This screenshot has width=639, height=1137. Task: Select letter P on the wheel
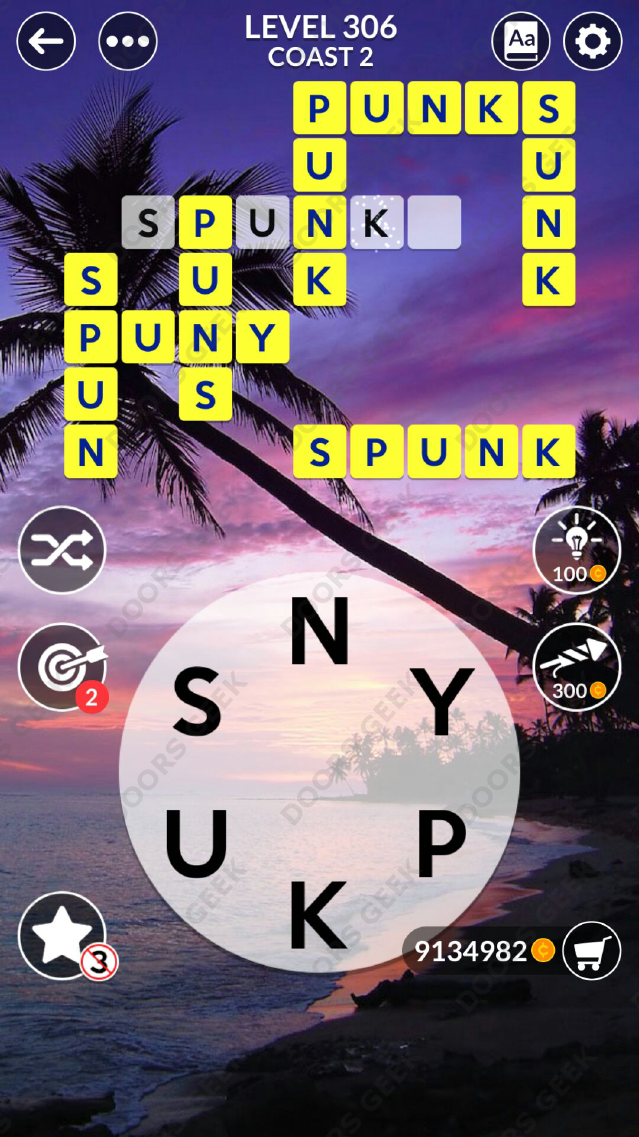[441, 843]
